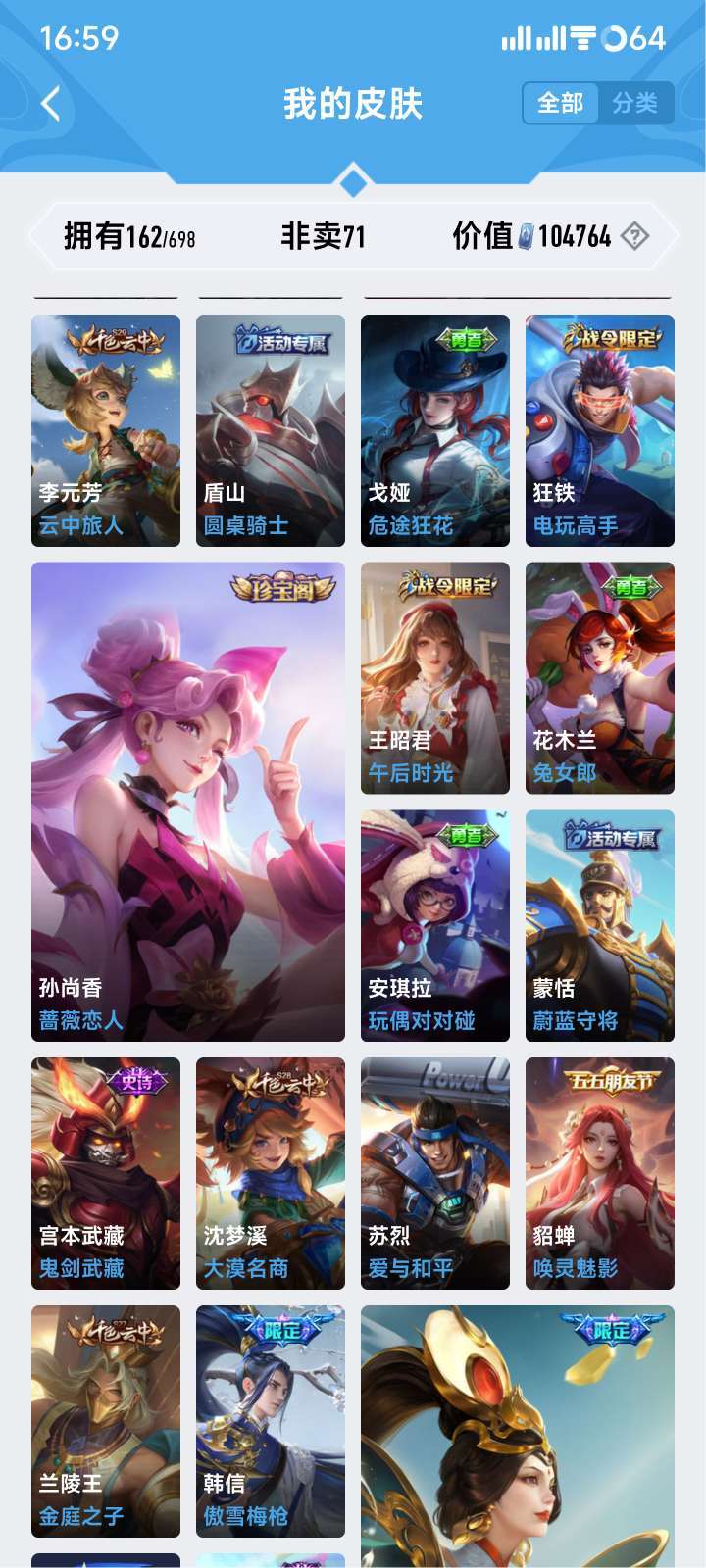Open the value help question-mark icon

(x=635, y=236)
